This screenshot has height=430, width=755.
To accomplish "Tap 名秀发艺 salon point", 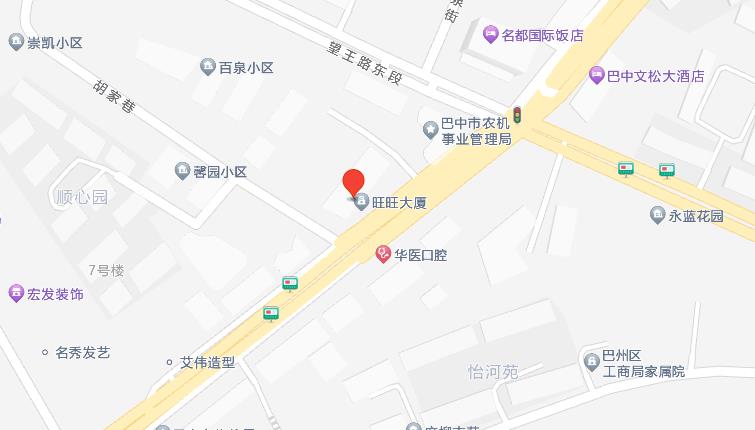I will (45, 352).
